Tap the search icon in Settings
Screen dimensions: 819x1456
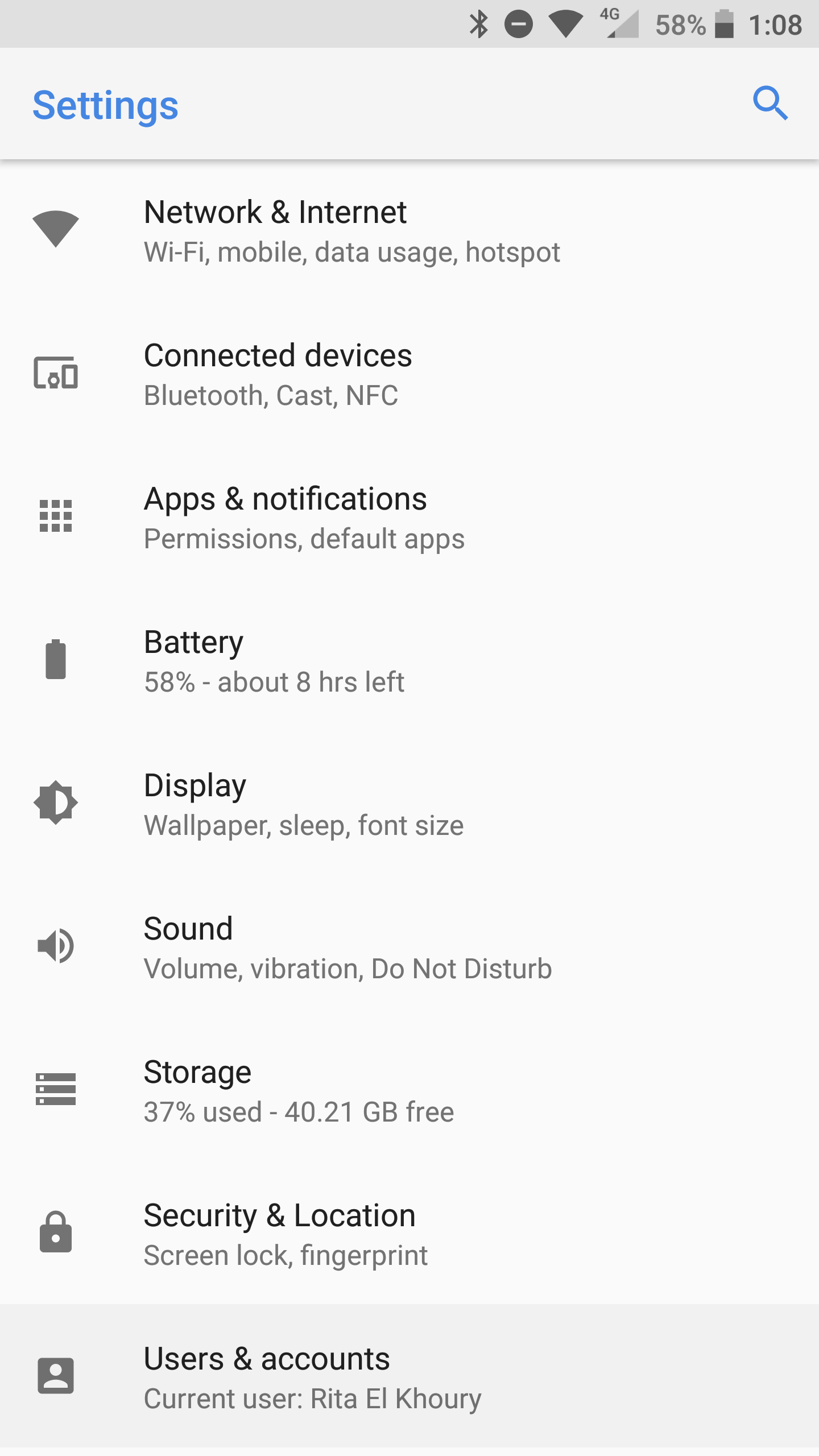[771, 104]
